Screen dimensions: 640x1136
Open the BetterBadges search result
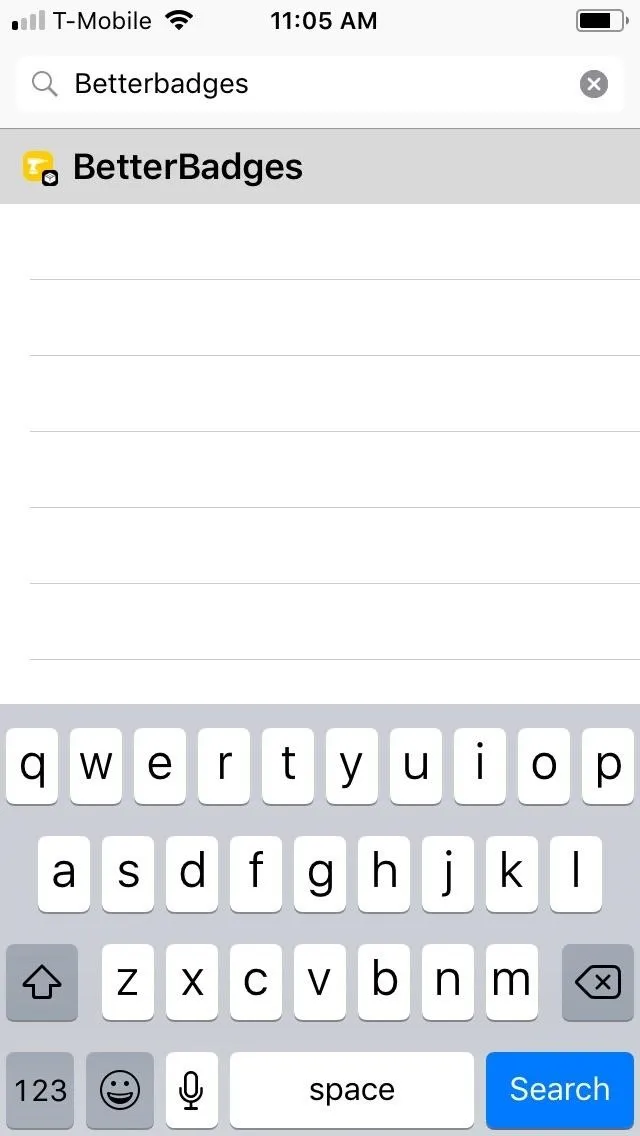click(x=320, y=167)
